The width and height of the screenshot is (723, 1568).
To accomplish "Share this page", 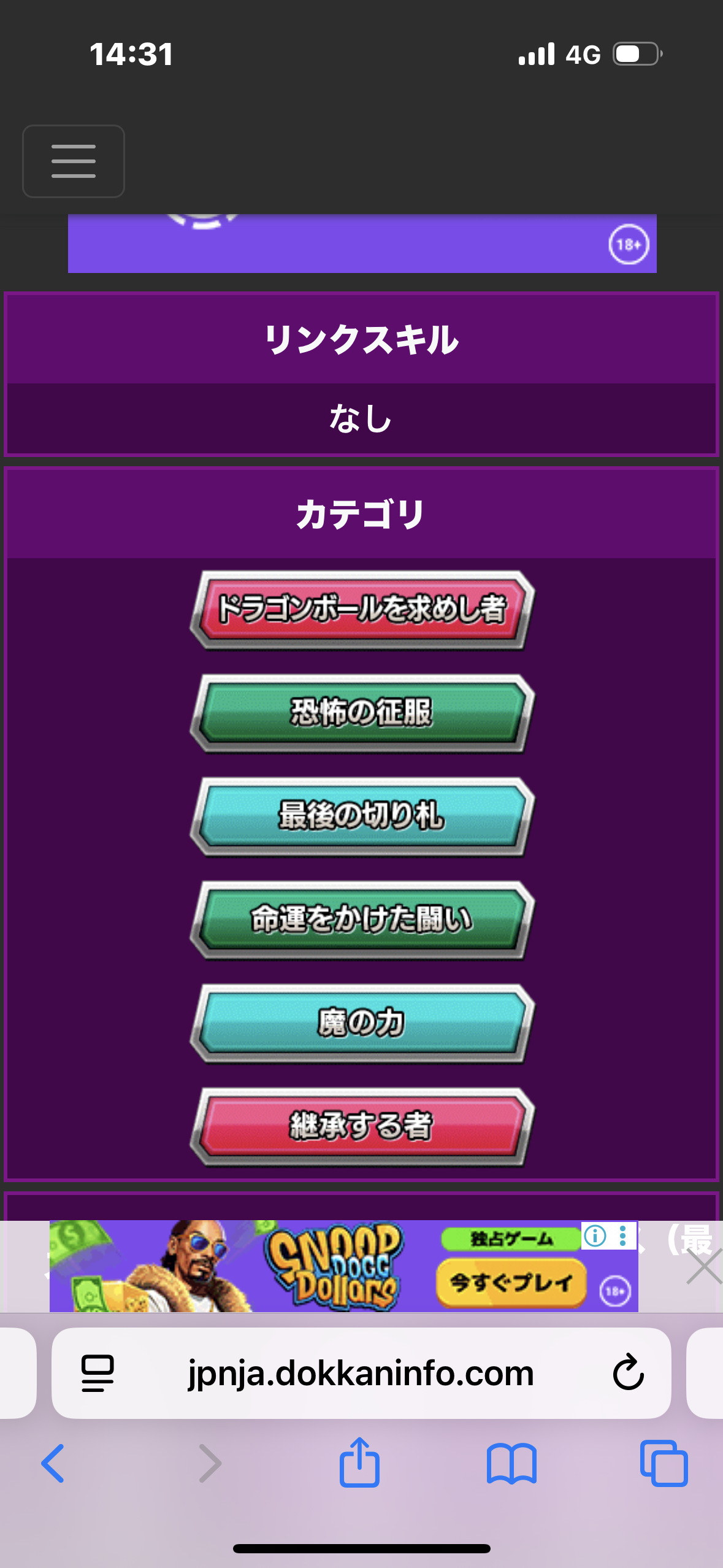I will pyautogui.click(x=360, y=1462).
